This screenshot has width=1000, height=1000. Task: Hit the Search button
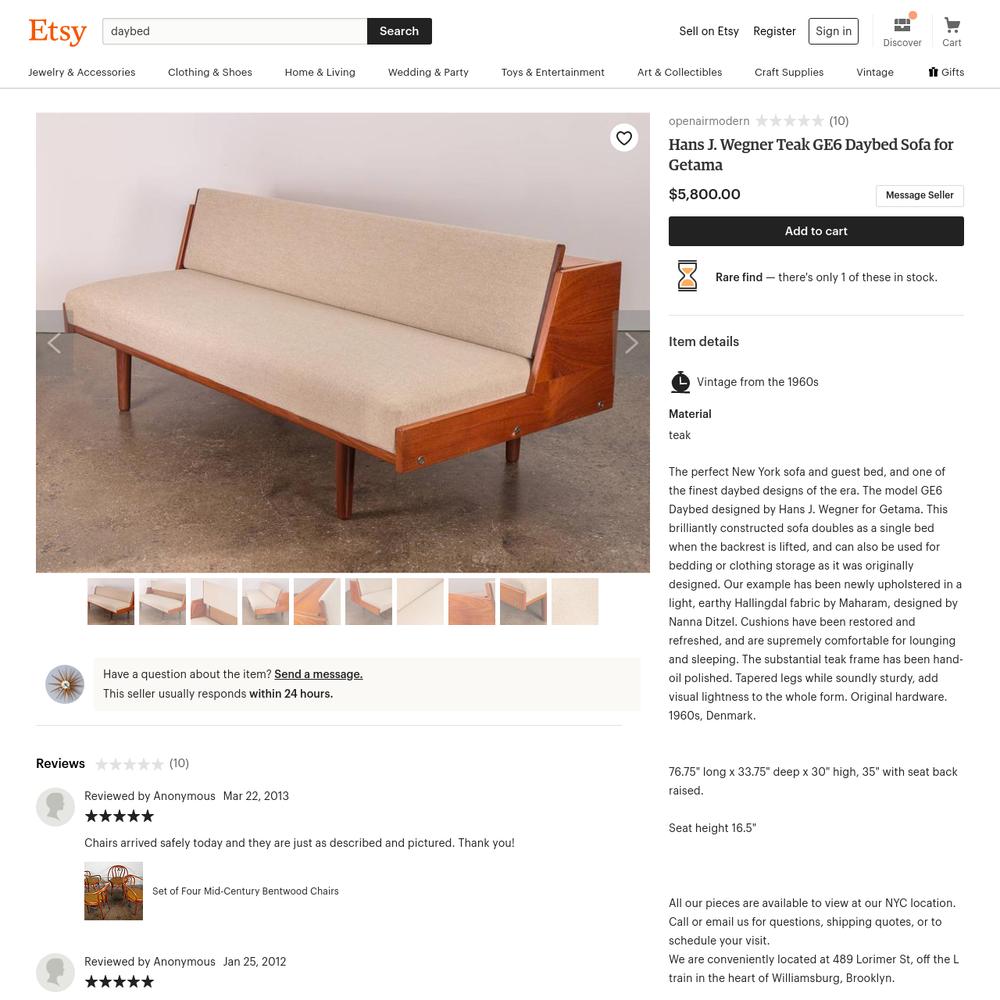point(399,31)
